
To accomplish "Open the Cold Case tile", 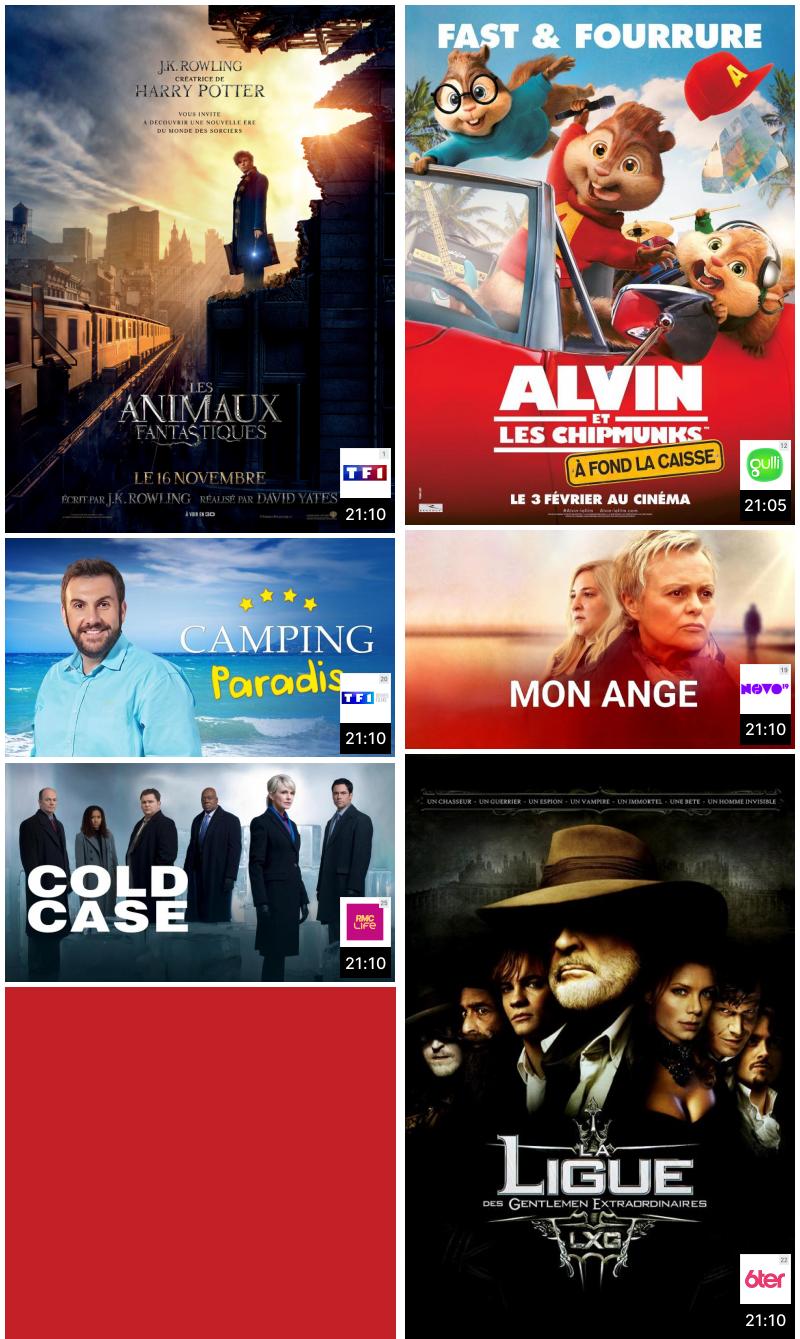I will (x=200, y=872).
